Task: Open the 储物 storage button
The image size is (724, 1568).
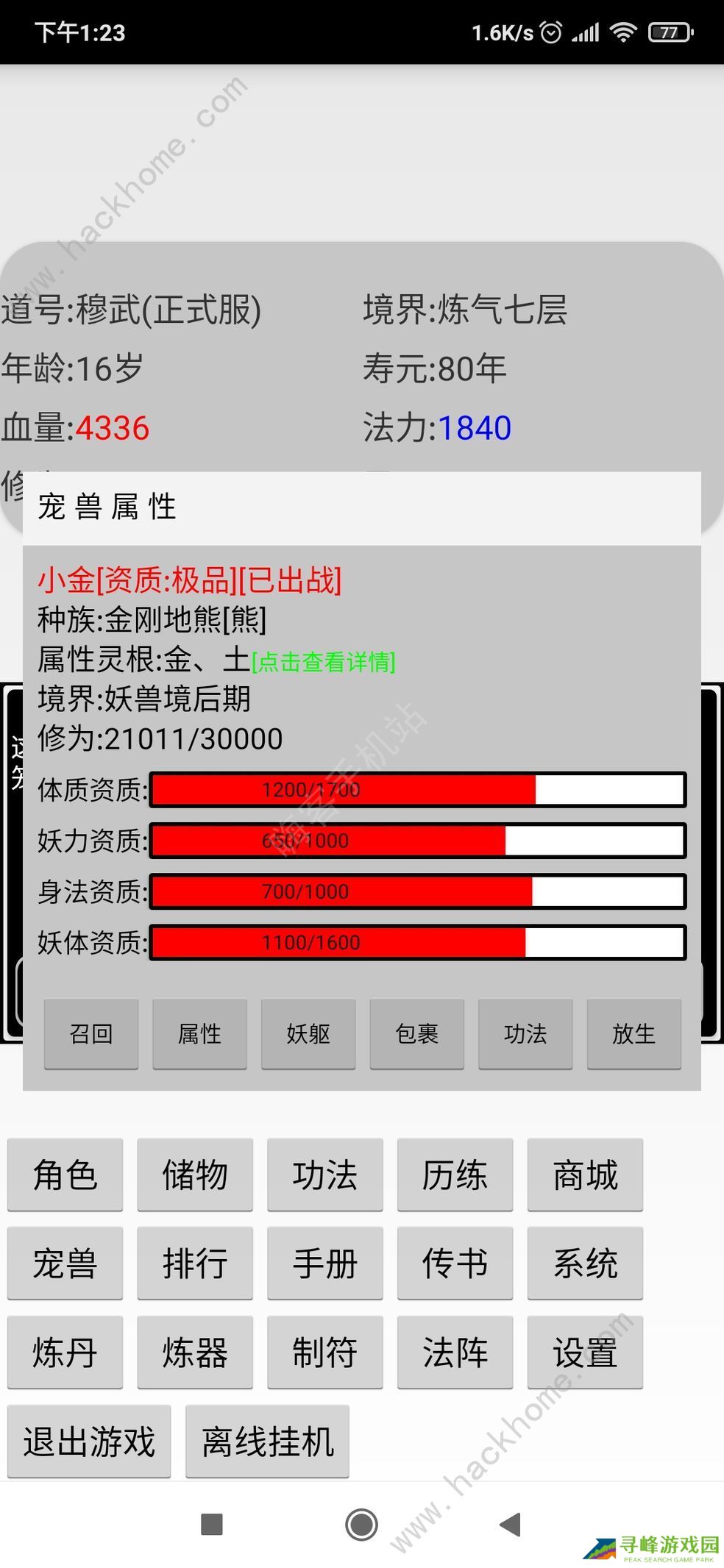Action: (x=195, y=1175)
